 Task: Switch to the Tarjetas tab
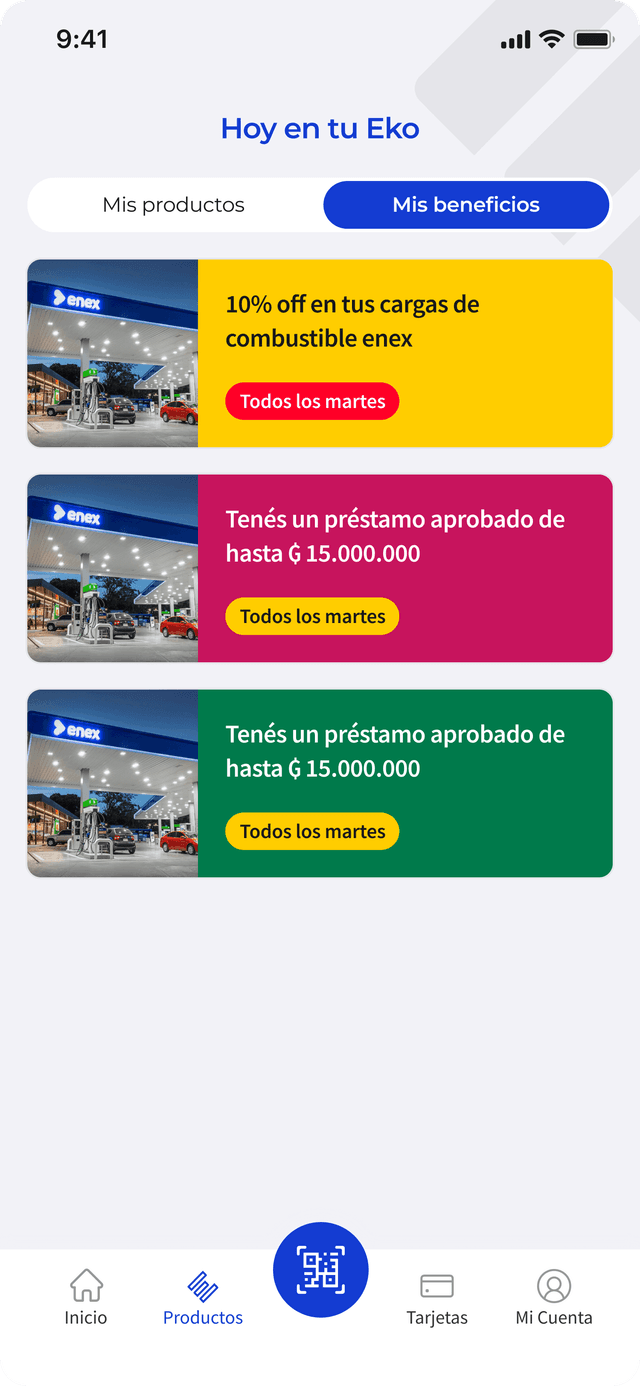click(x=437, y=1297)
